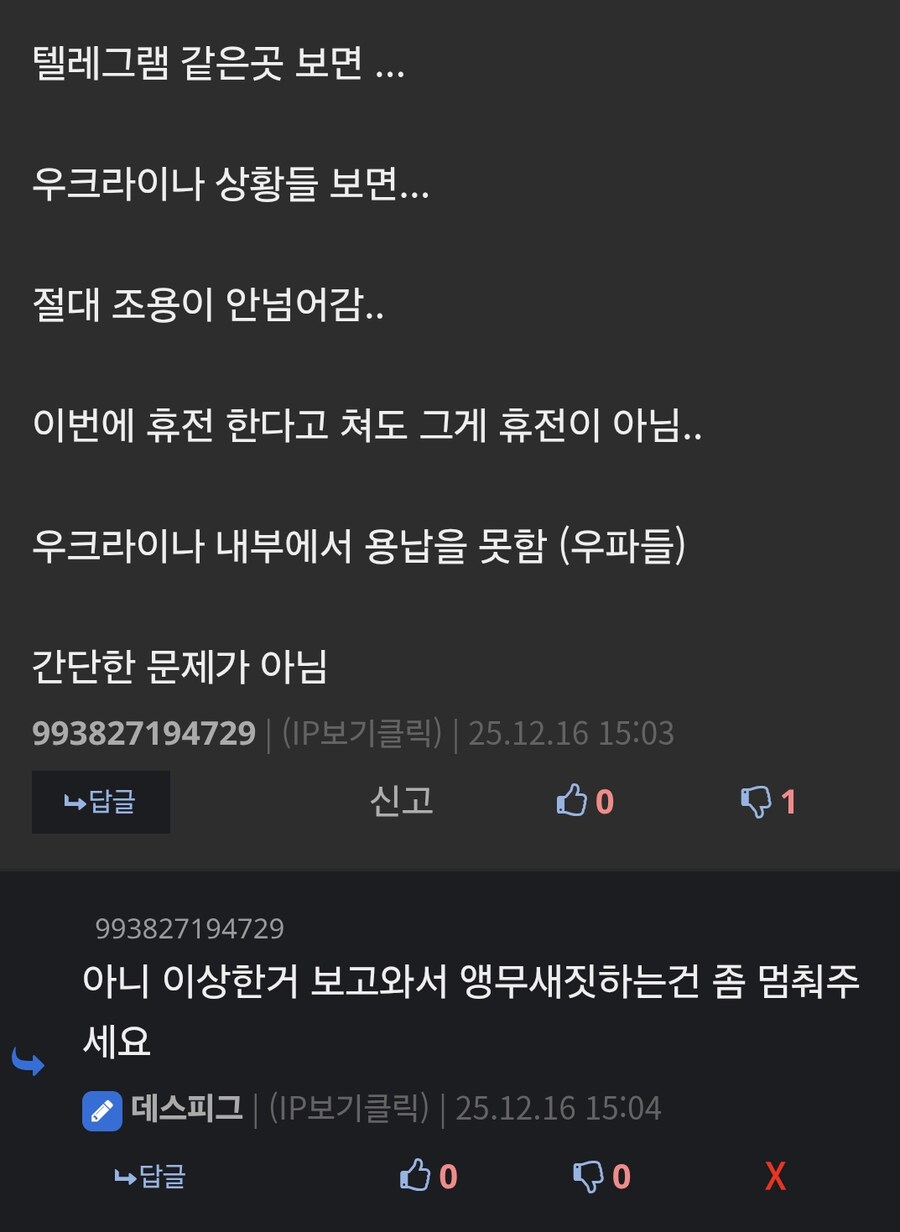
Task: Click the thumbs up icon on 데스피그's reply
Action: [x=413, y=1177]
